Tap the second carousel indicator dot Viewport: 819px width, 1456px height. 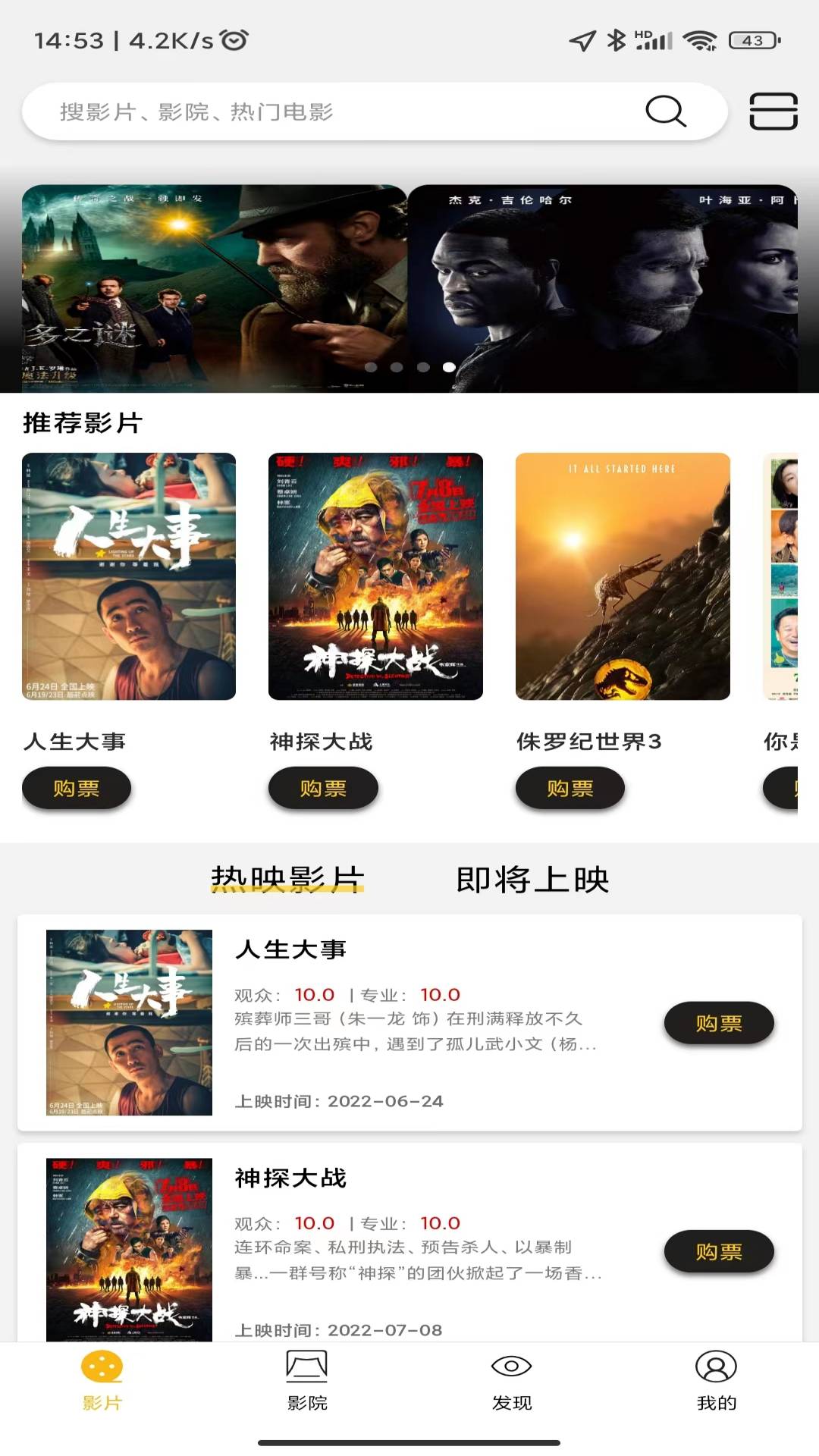(396, 366)
